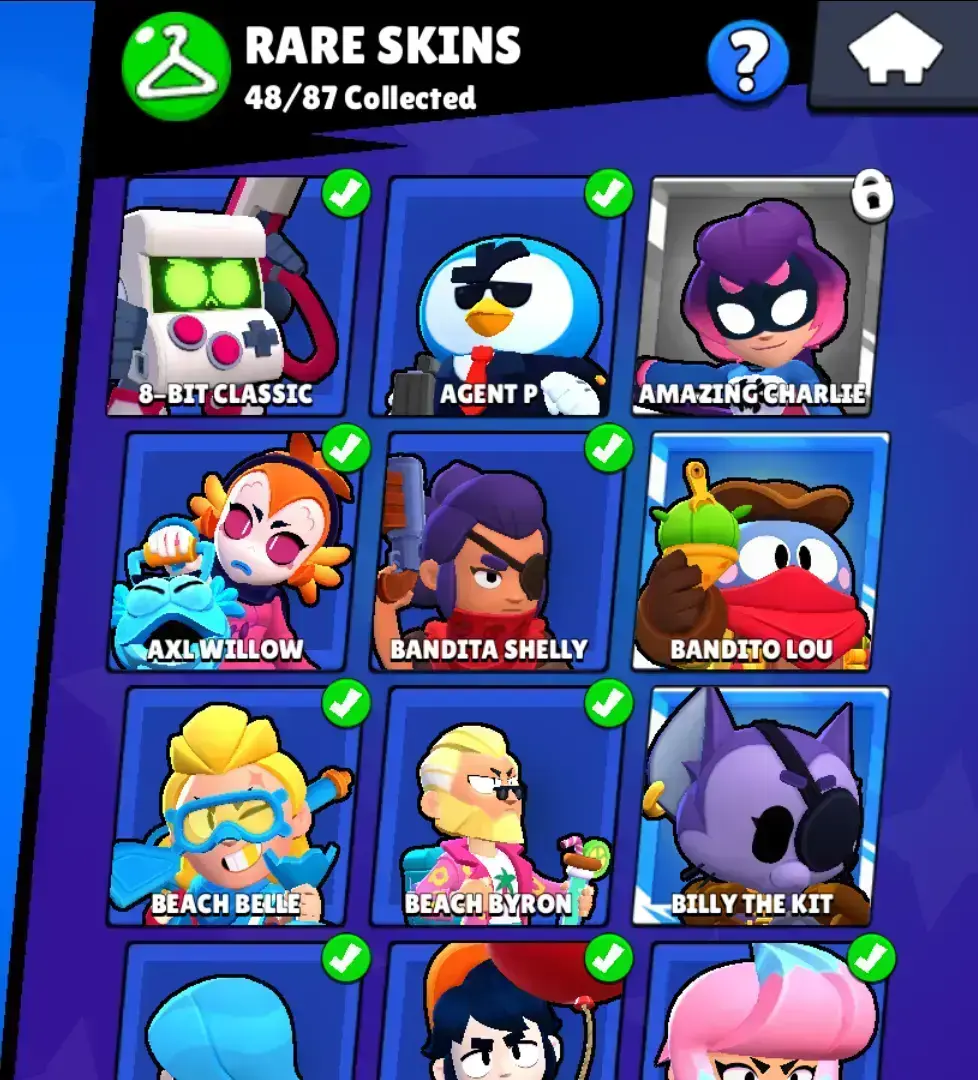Open the question mark help button

[x=747, y=63]
